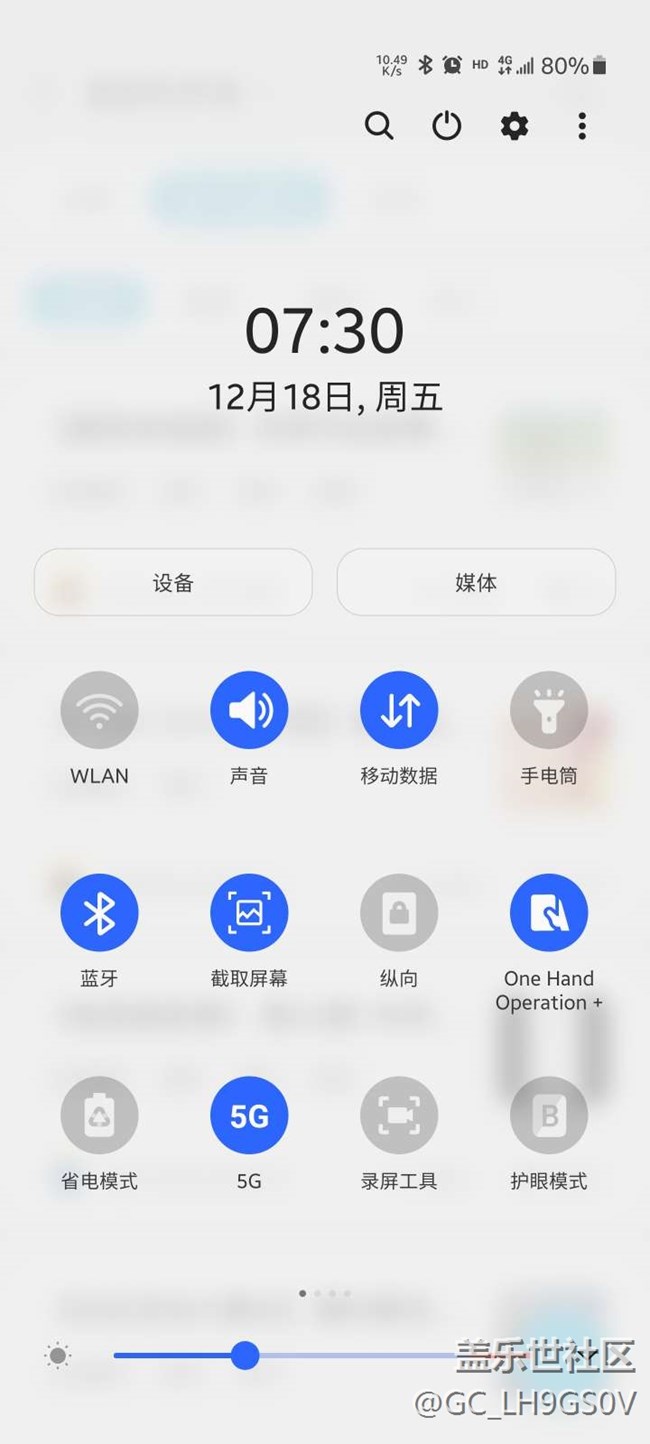
Task: Turn off 蓝牙 Bluetooth
Action: click(x=99, y=913)
